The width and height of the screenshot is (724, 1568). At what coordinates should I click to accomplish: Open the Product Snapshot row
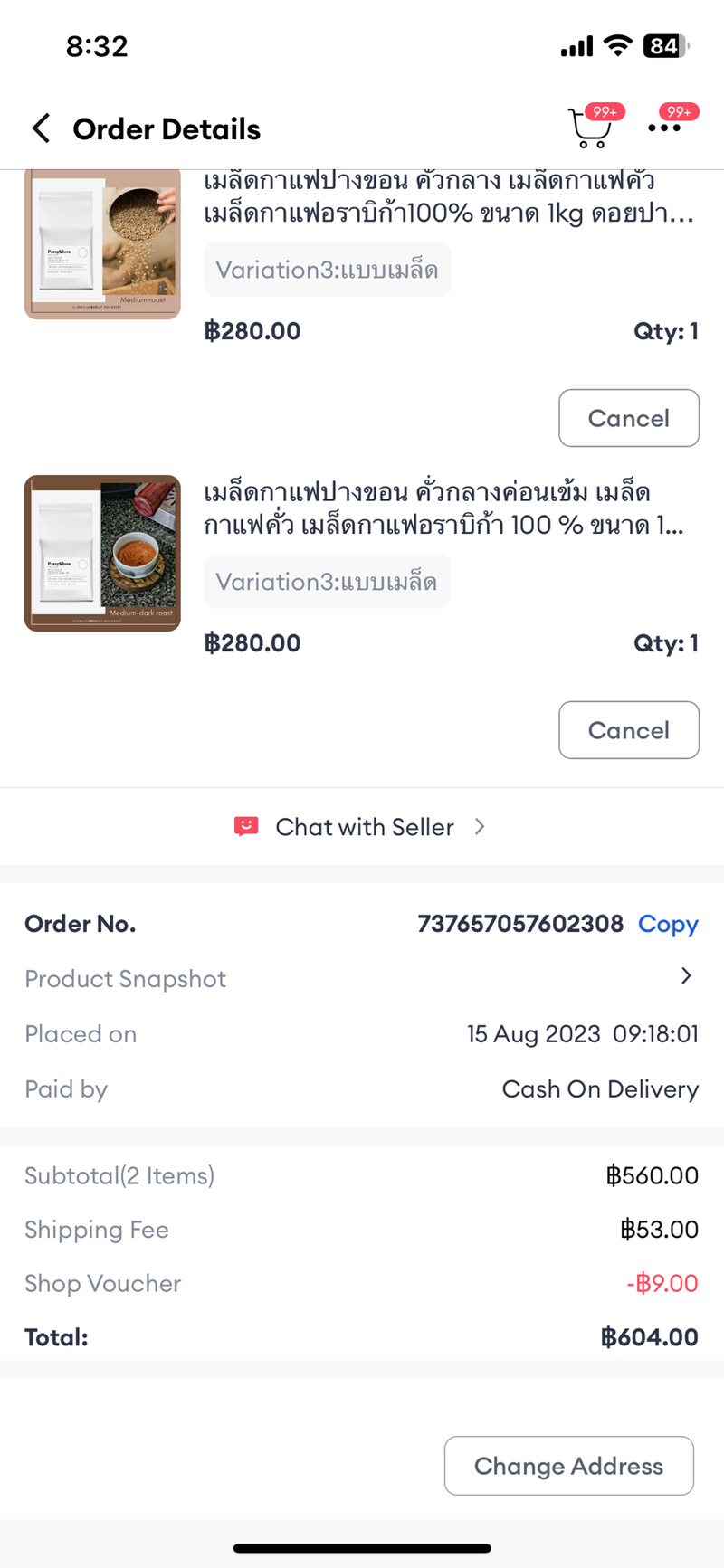point(362,978)
